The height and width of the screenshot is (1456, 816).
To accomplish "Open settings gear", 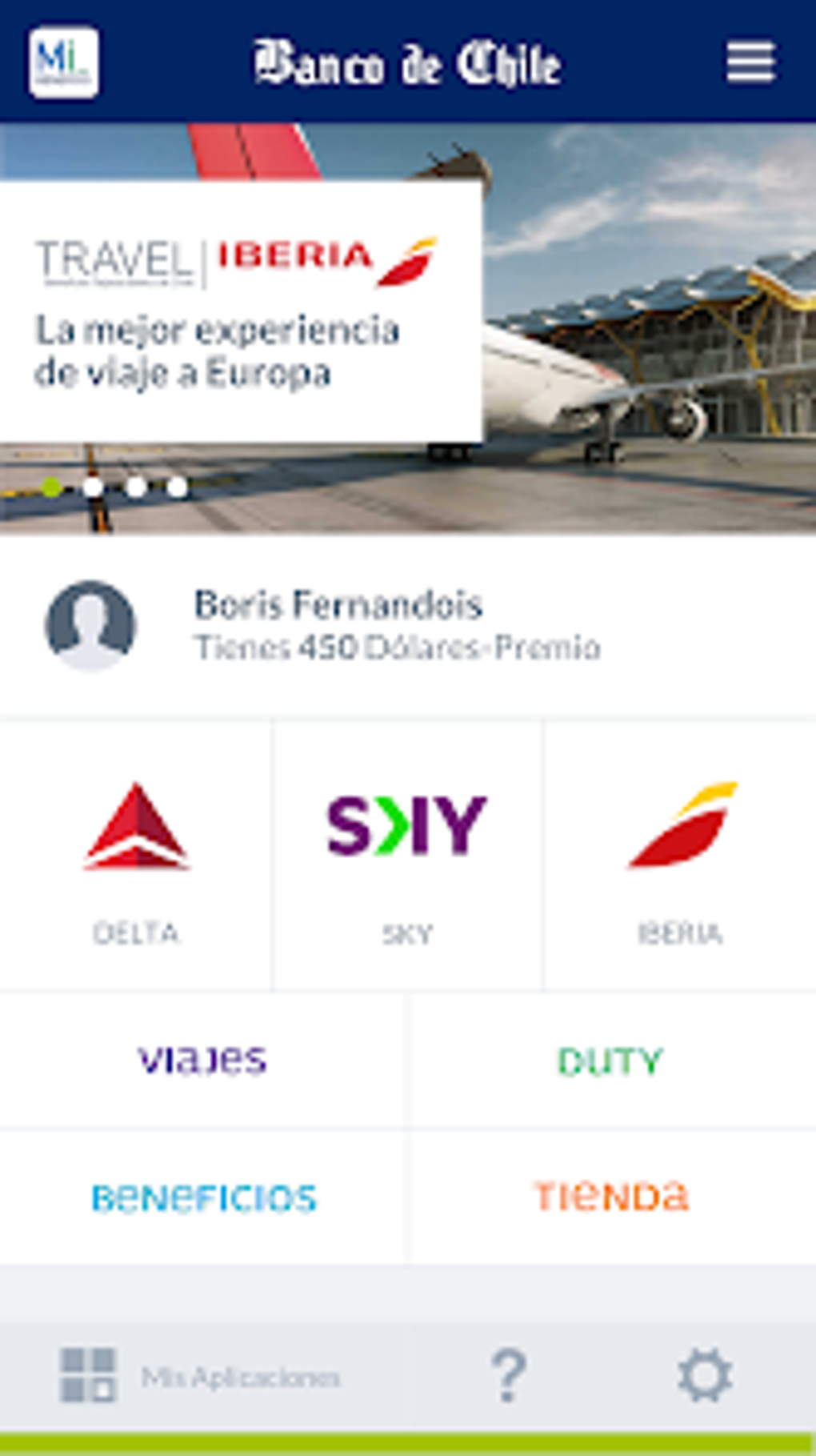I will click(704, 1375).
